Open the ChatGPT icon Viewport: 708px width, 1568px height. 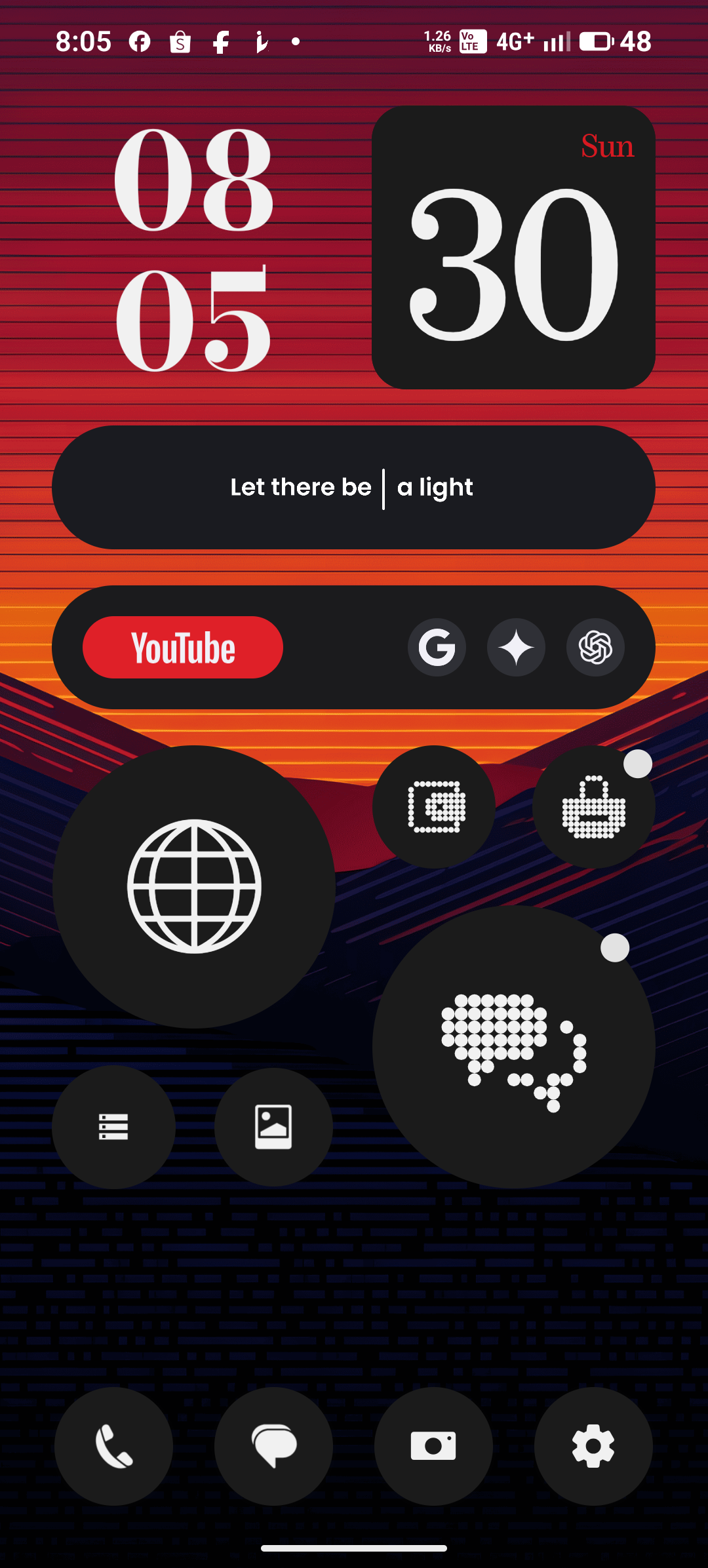tap(595, 648)
